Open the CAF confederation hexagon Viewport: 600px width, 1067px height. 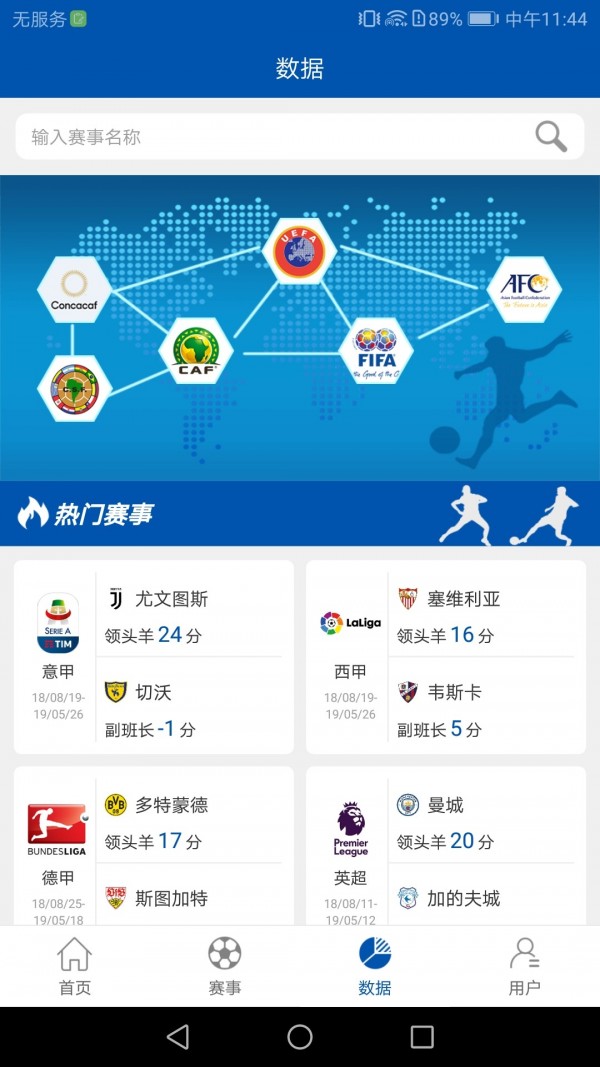[195, 351]
